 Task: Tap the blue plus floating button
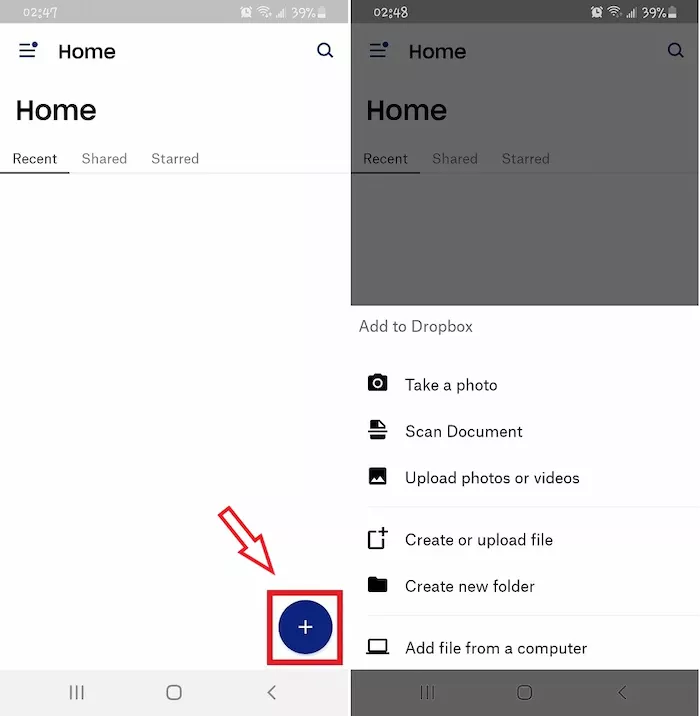click(x=305, y=627)
